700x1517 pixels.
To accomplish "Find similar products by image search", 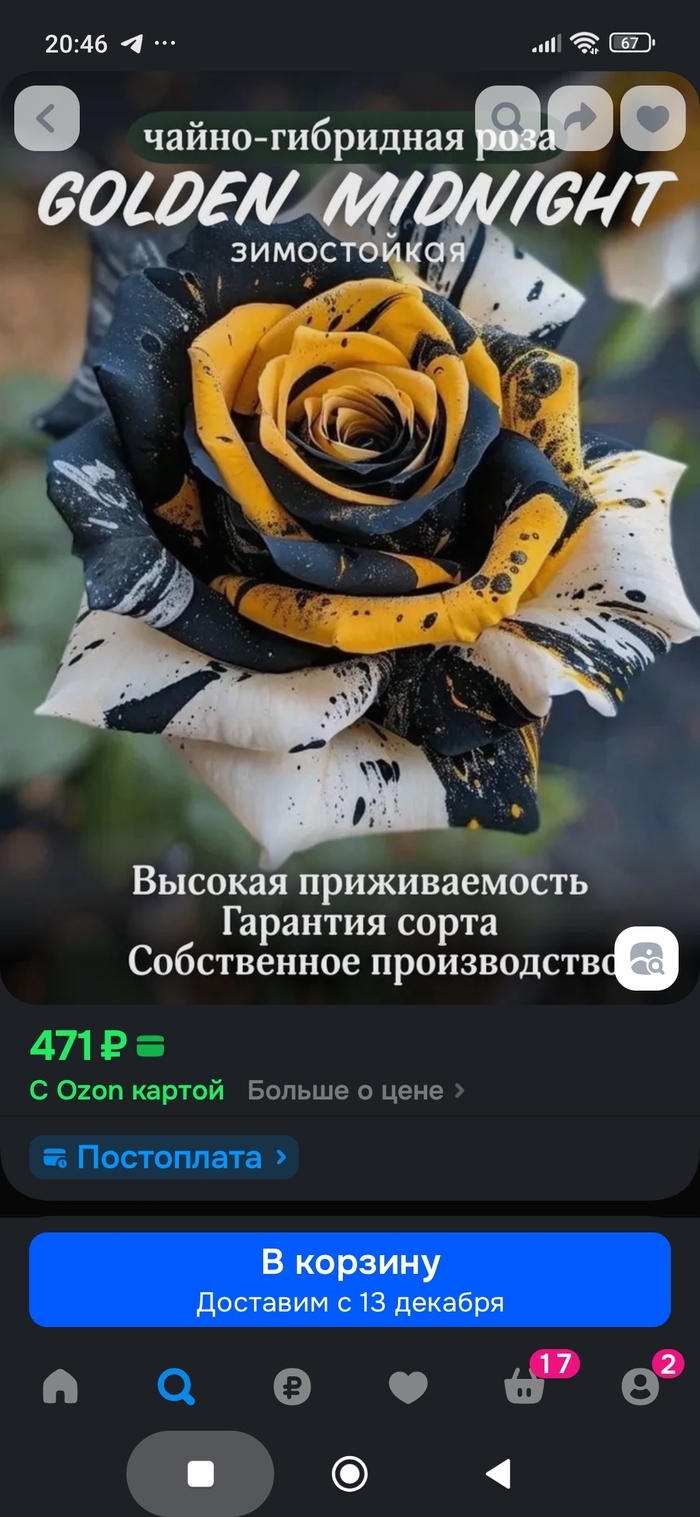I will pos(646,958).
